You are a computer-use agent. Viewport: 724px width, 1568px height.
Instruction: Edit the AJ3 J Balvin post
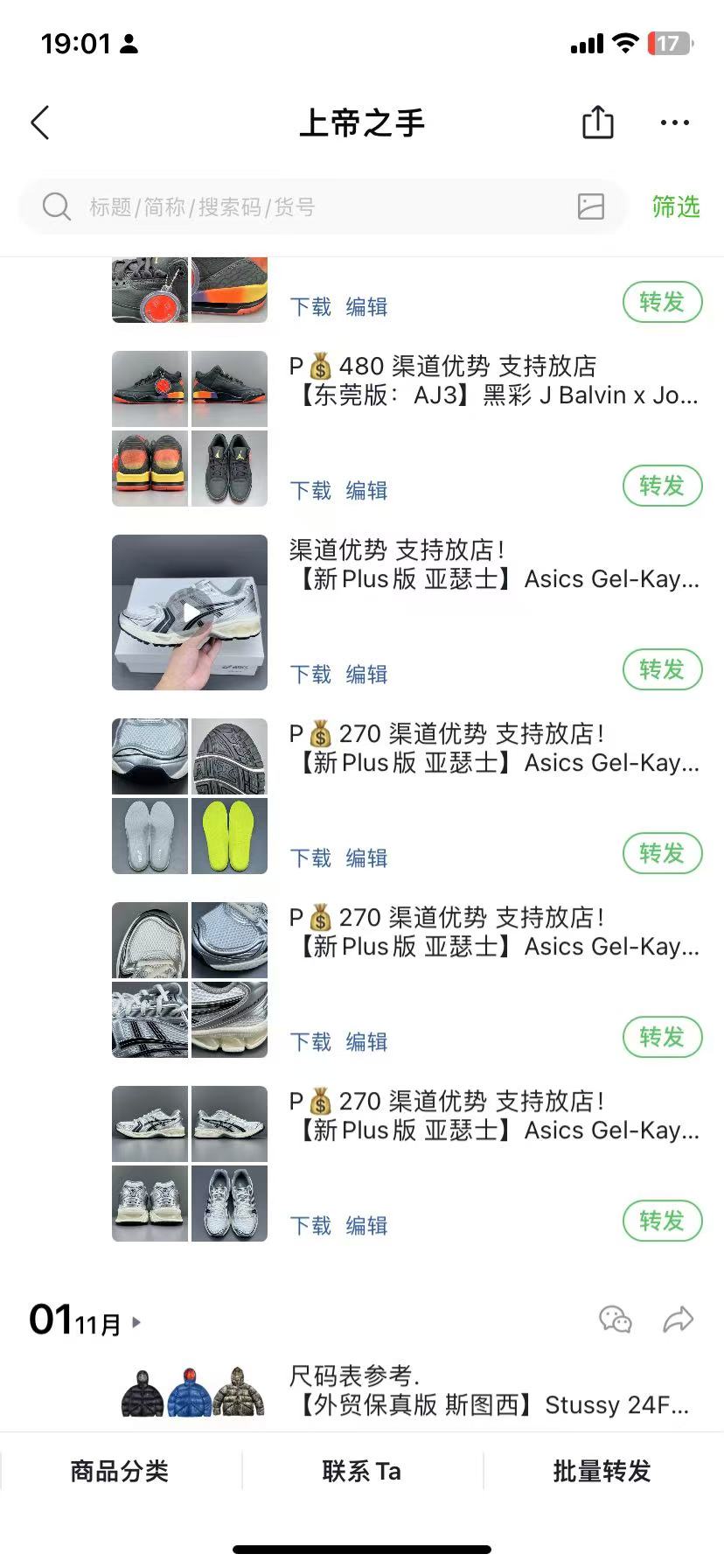[x=366, y=490]
